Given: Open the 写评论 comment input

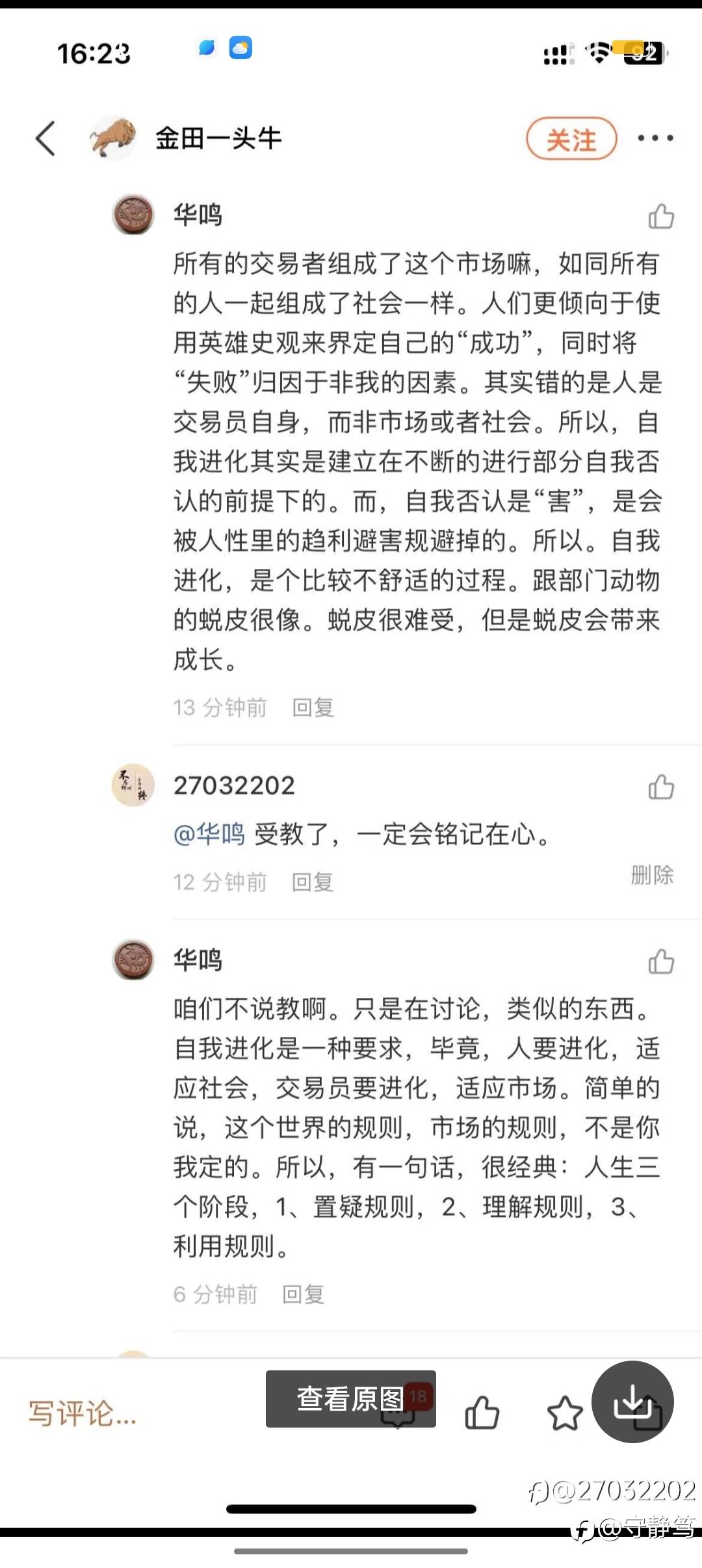Looking at the screenshot, I should [83, 1413].
